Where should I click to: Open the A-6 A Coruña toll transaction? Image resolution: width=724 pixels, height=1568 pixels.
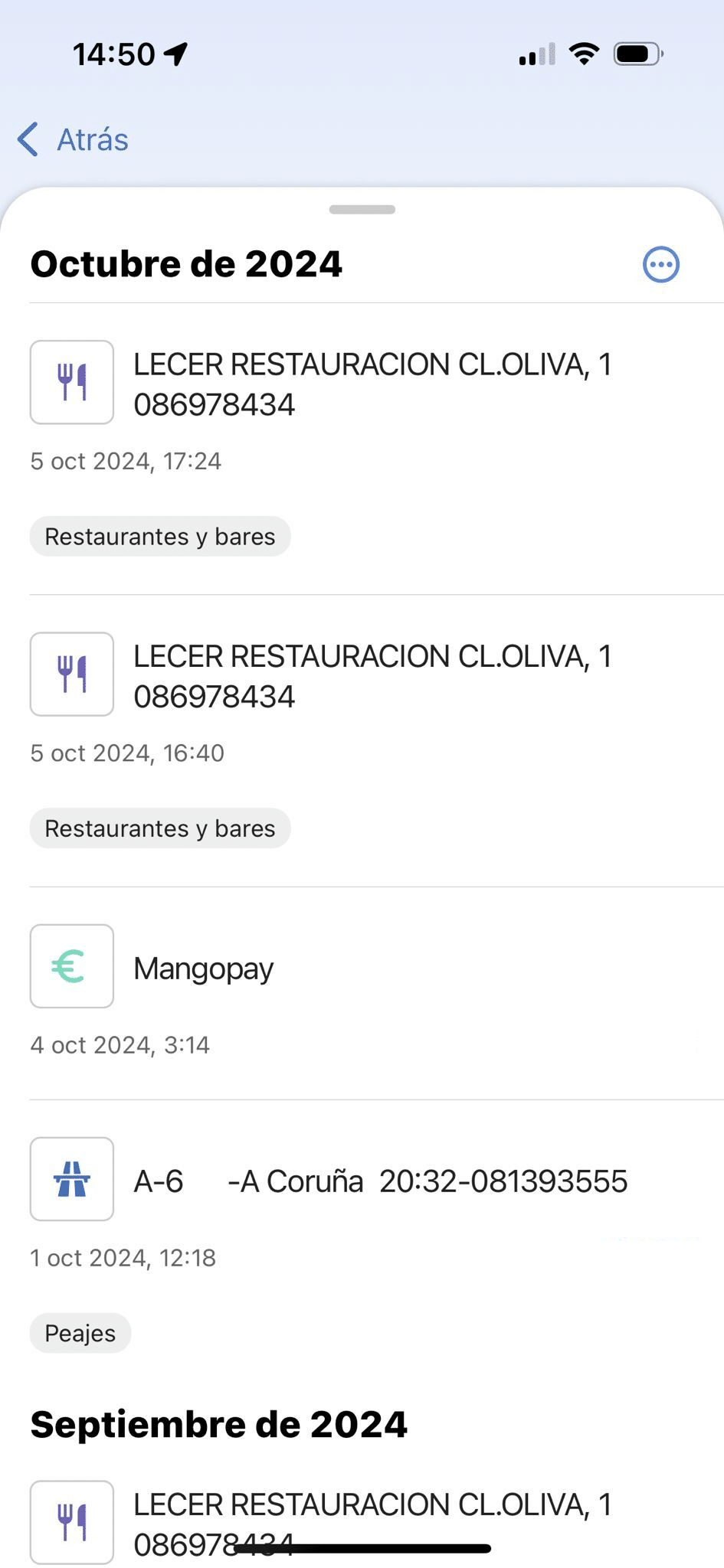click(379, 1181)
